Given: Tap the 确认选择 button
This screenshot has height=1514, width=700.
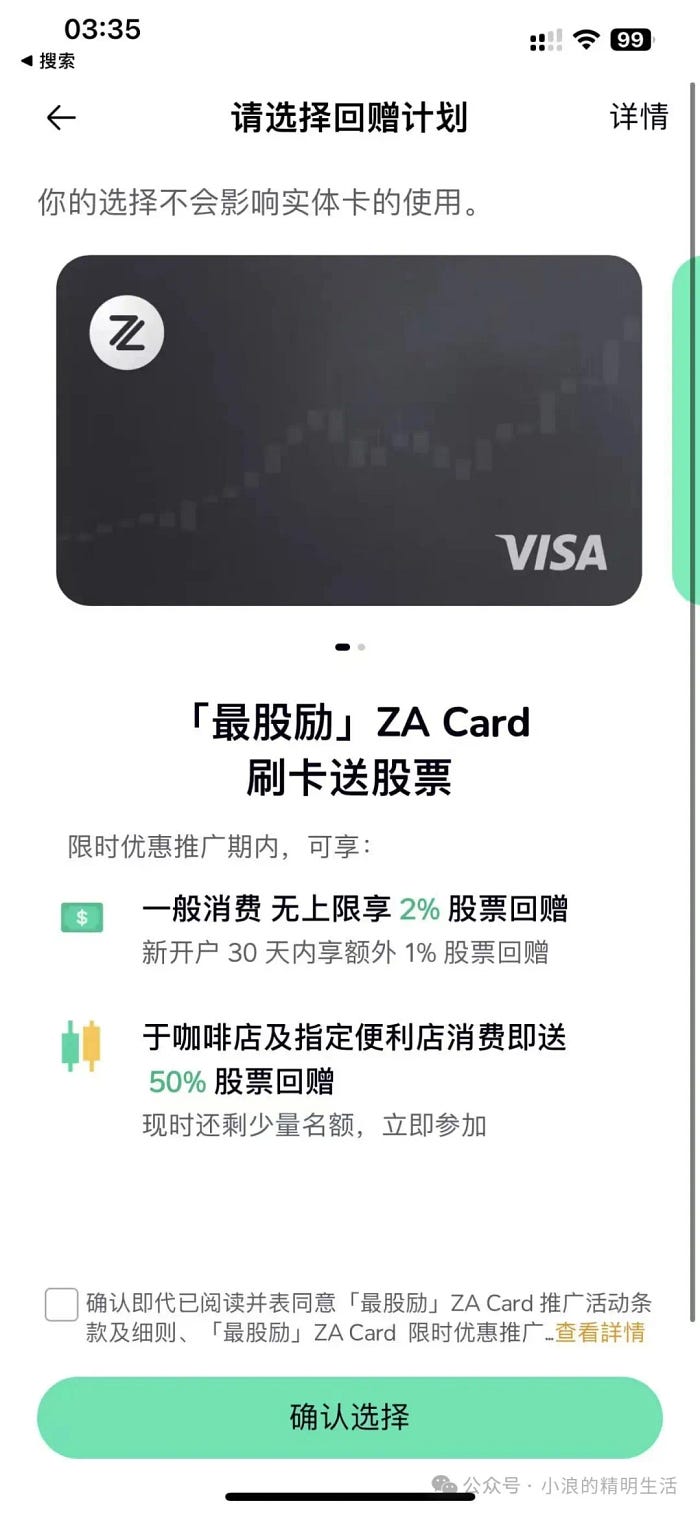Looking at the screenshot, I should pyautogui.click(x=349, y=1417).
